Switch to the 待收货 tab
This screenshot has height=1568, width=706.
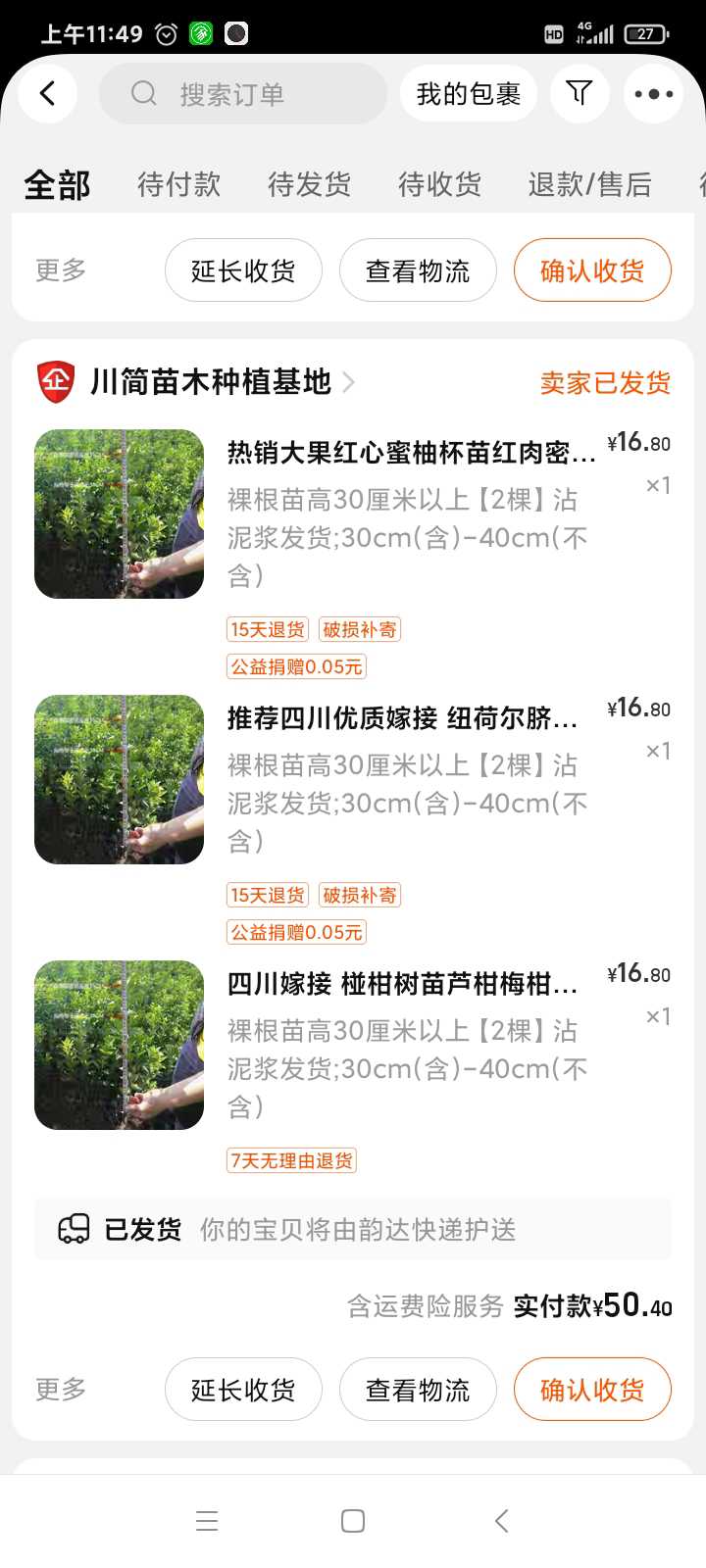pyautogui.click(x=440, y=184)
